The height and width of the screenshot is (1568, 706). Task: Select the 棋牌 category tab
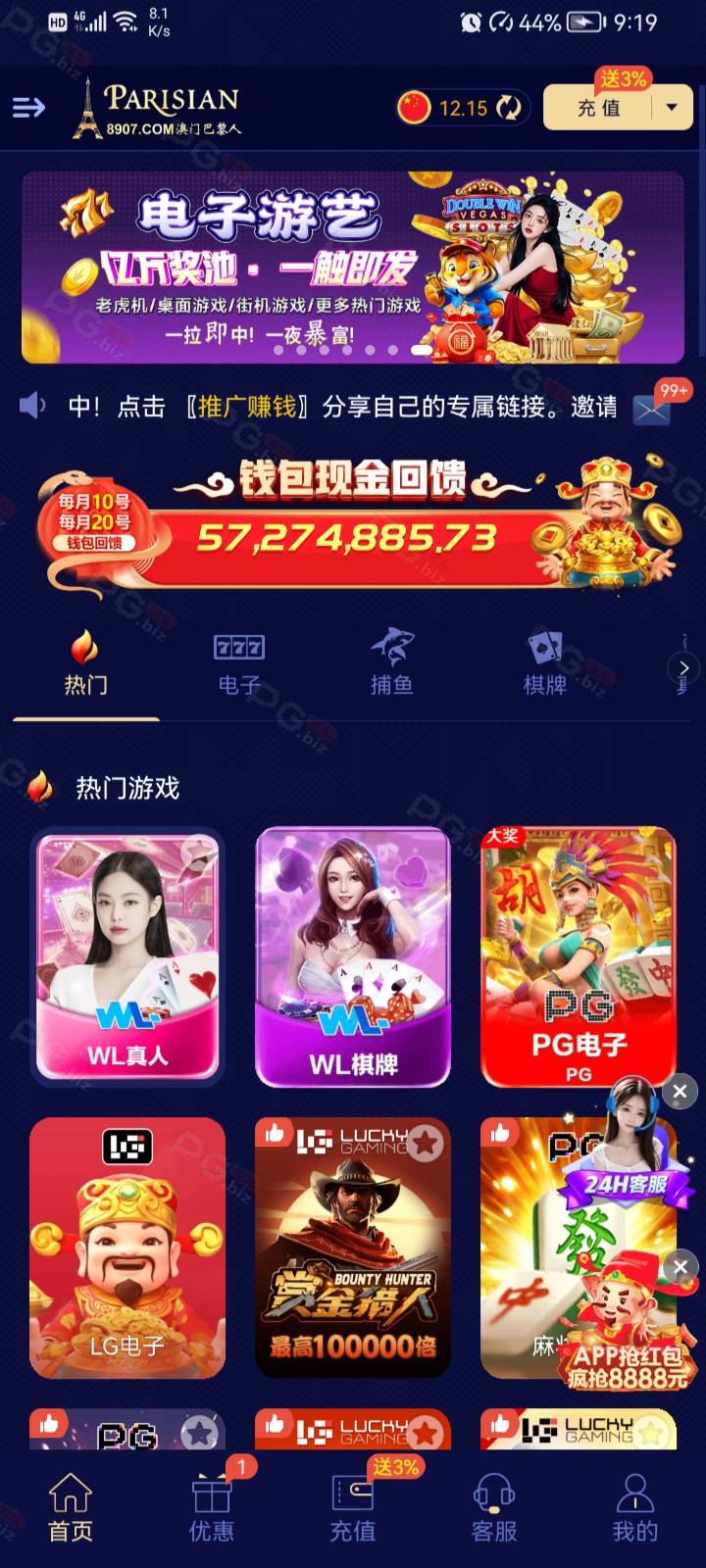[x=544, y=663]
